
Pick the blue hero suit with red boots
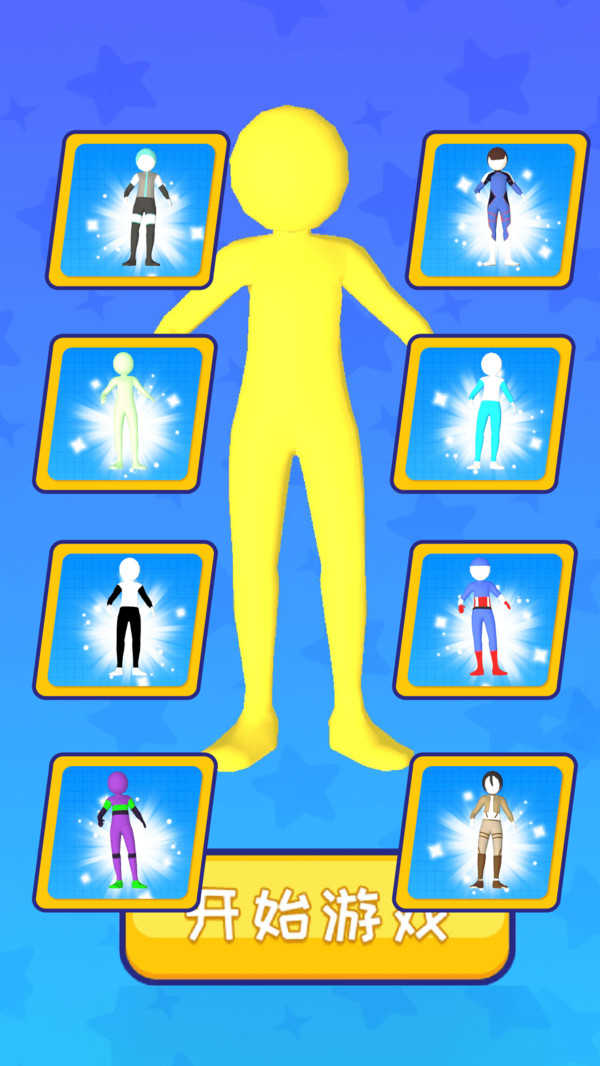point(484,620)
